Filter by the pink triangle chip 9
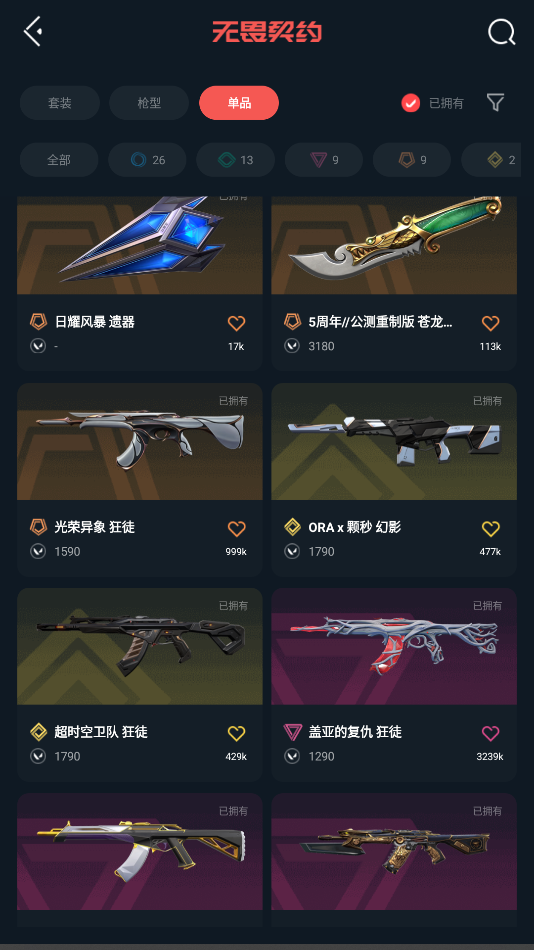Viewport: 534px width, 950px height. (324, 160)
